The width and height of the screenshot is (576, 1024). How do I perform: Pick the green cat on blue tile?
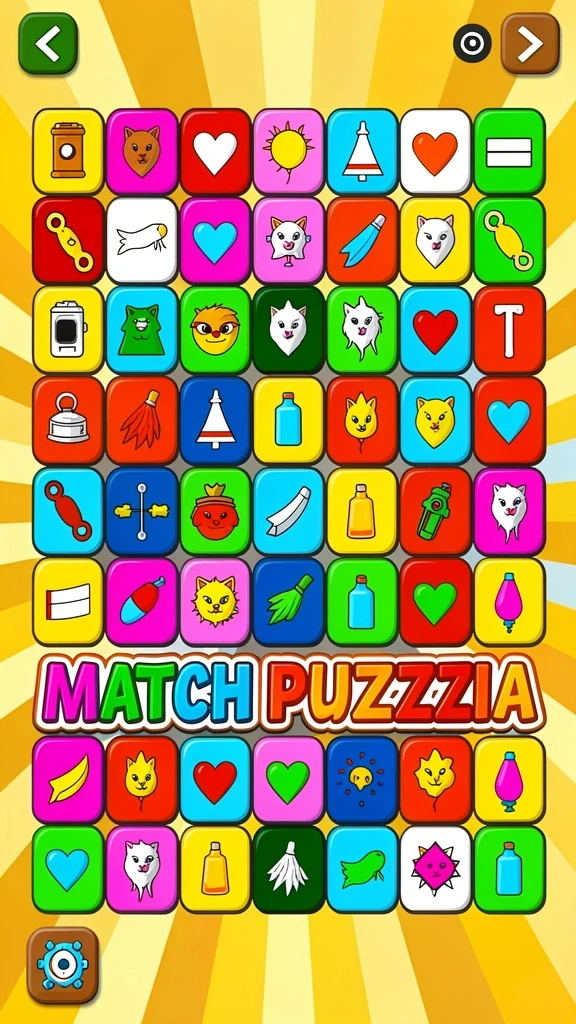[x=142, y=330]
